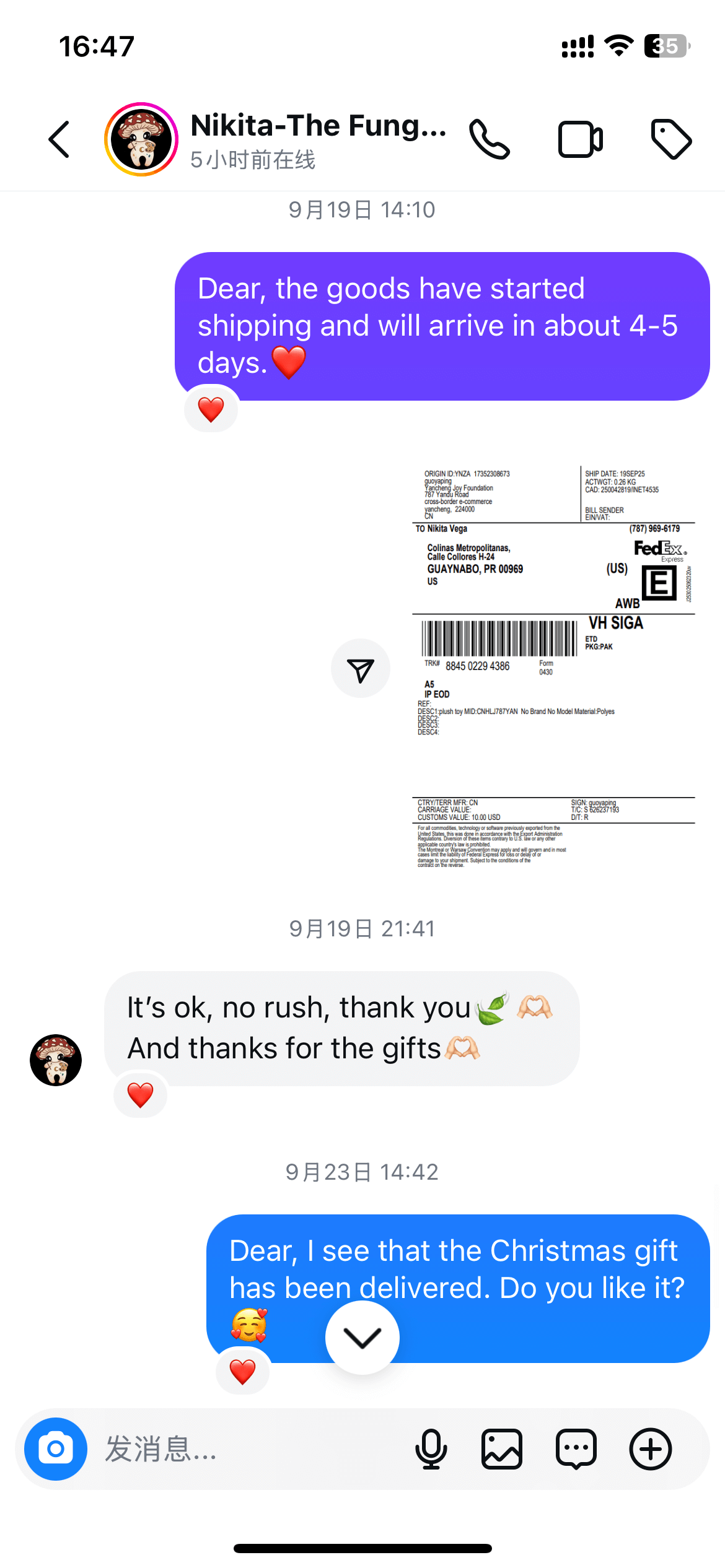Record a voice message
This screenshot has height=1568, width=725.
431,1449
